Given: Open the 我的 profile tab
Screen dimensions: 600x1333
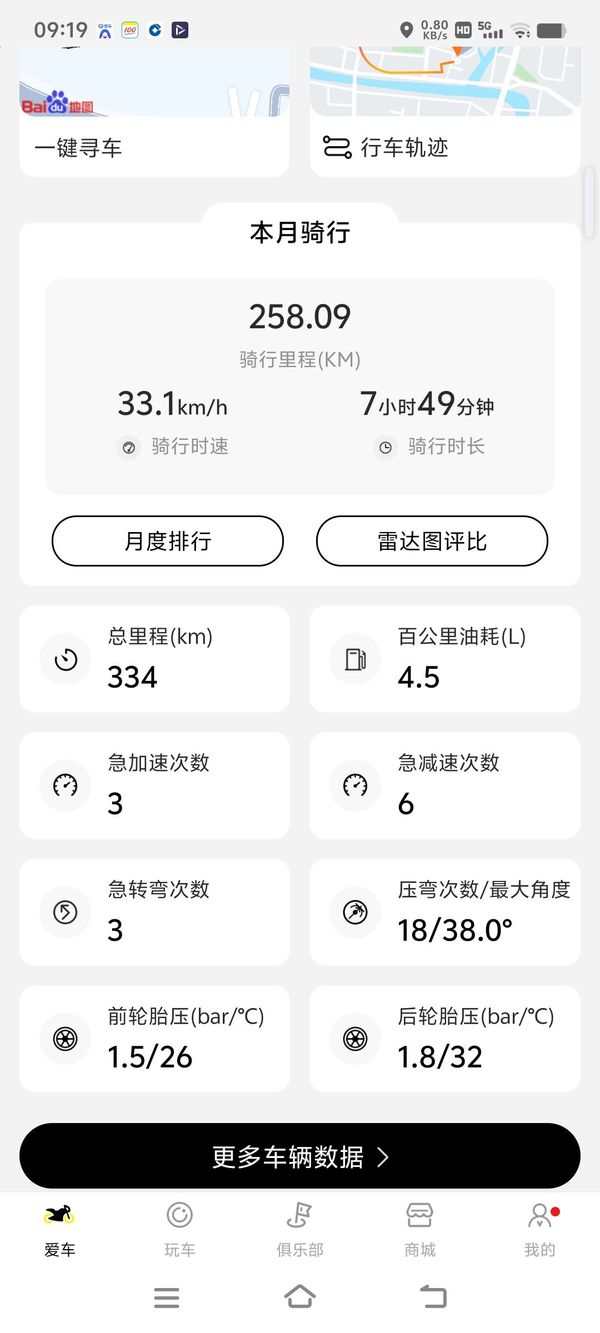Looking at the screenshot, I should [540, 1229].
